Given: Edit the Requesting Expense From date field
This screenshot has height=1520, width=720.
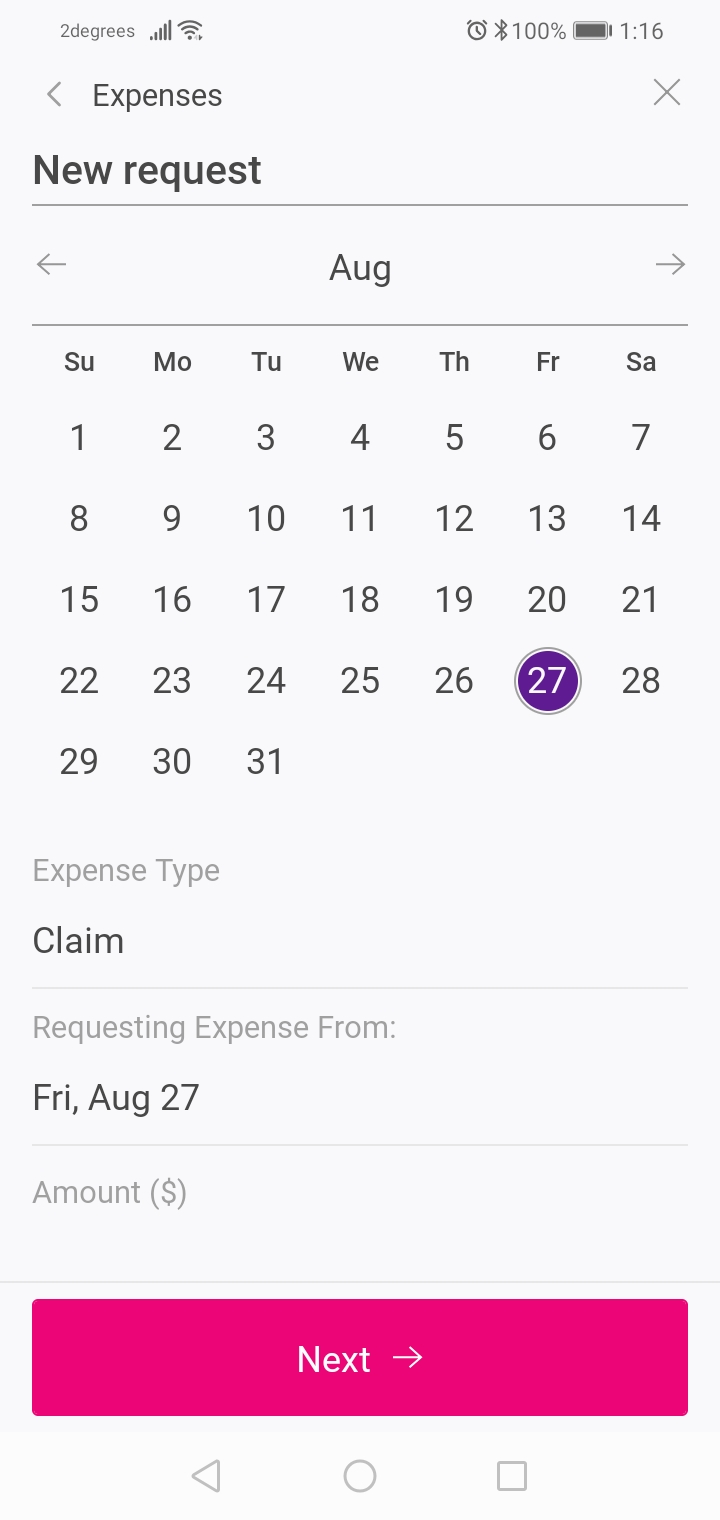Looking at the screenshot, I should point(360,1098).
